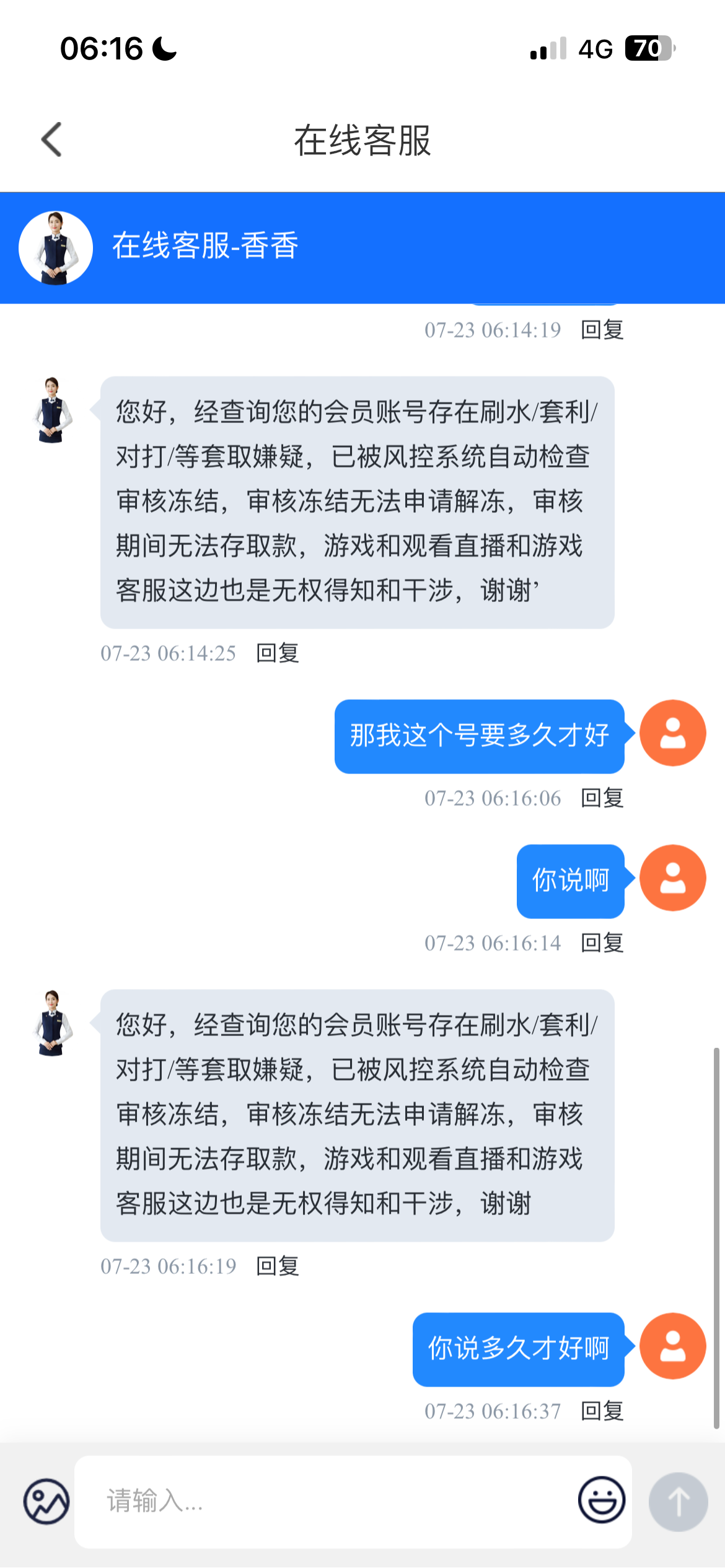Open the image attachment picker
The image size is (725, 1568).
[x=46, y=1501]
